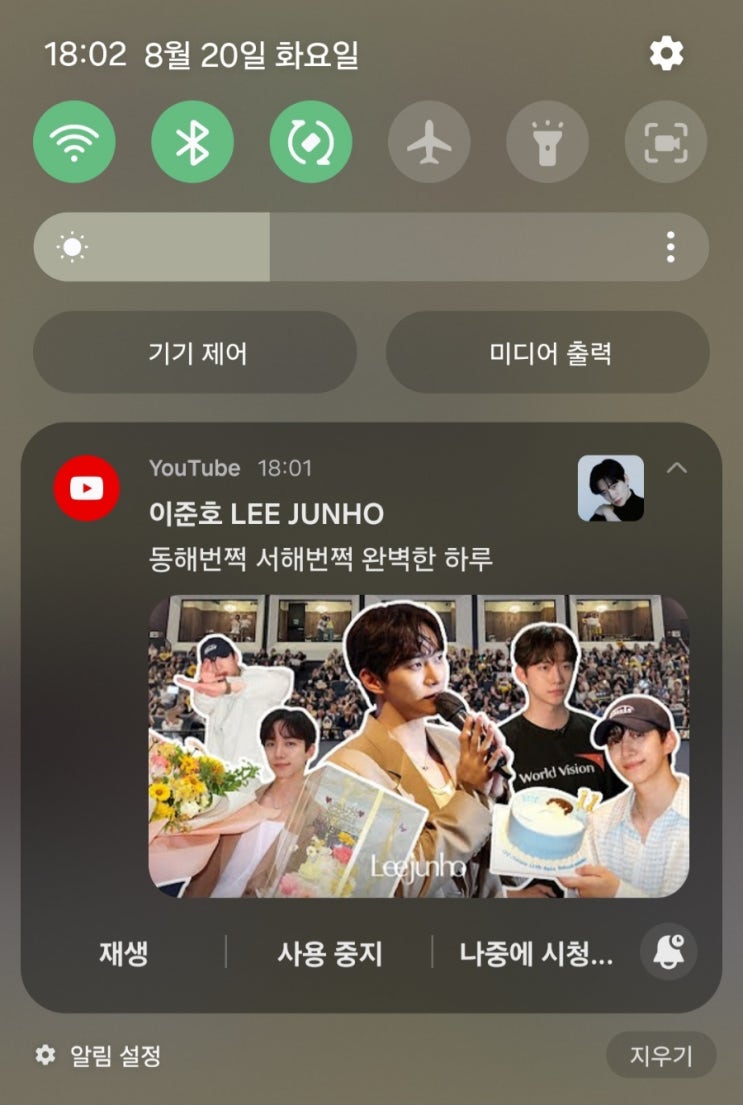Image resolution: width=743 pixels, height=1105 pixels.
Task: Turn on the flashlight
Action: [547, 142]
